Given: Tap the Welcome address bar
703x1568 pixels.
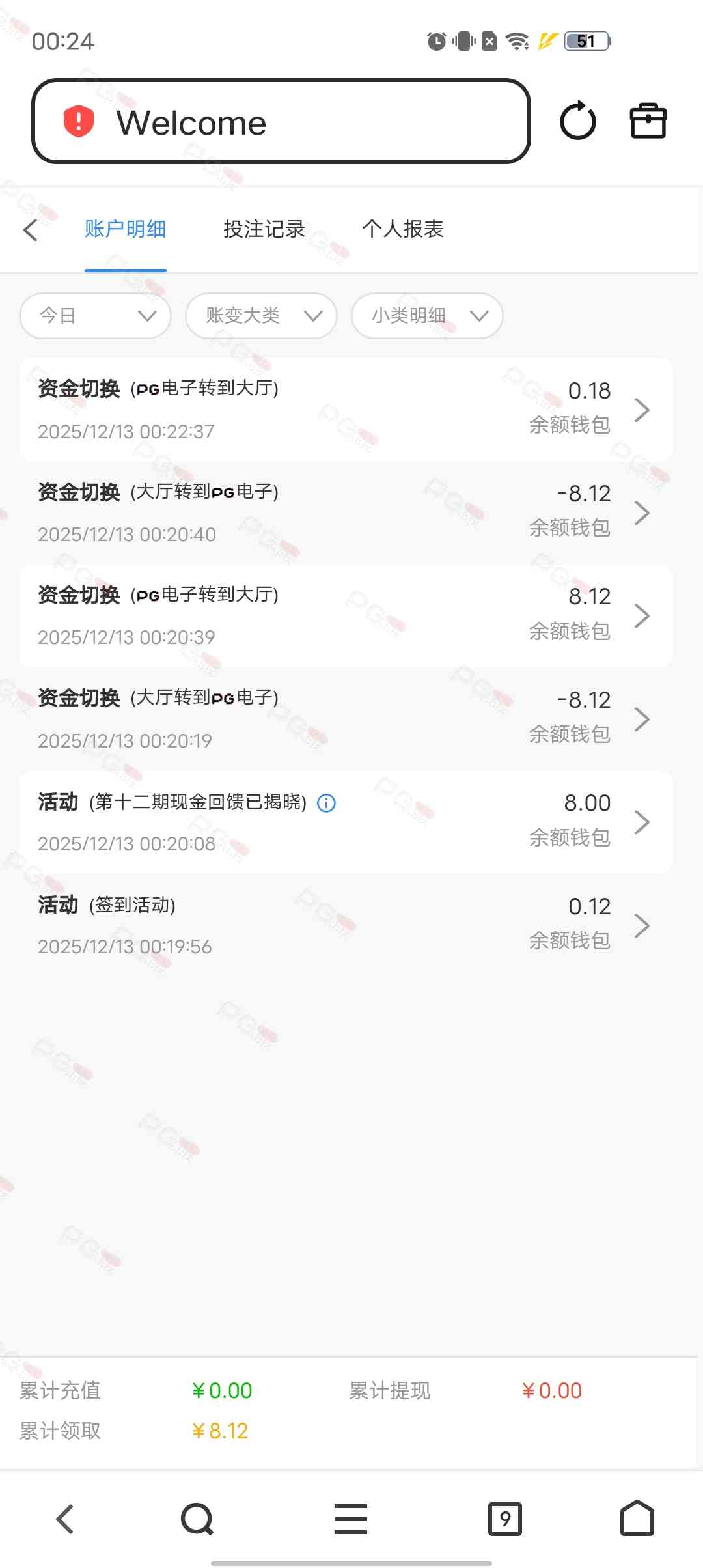Looking at the screenshot, I should pos(280,122).
